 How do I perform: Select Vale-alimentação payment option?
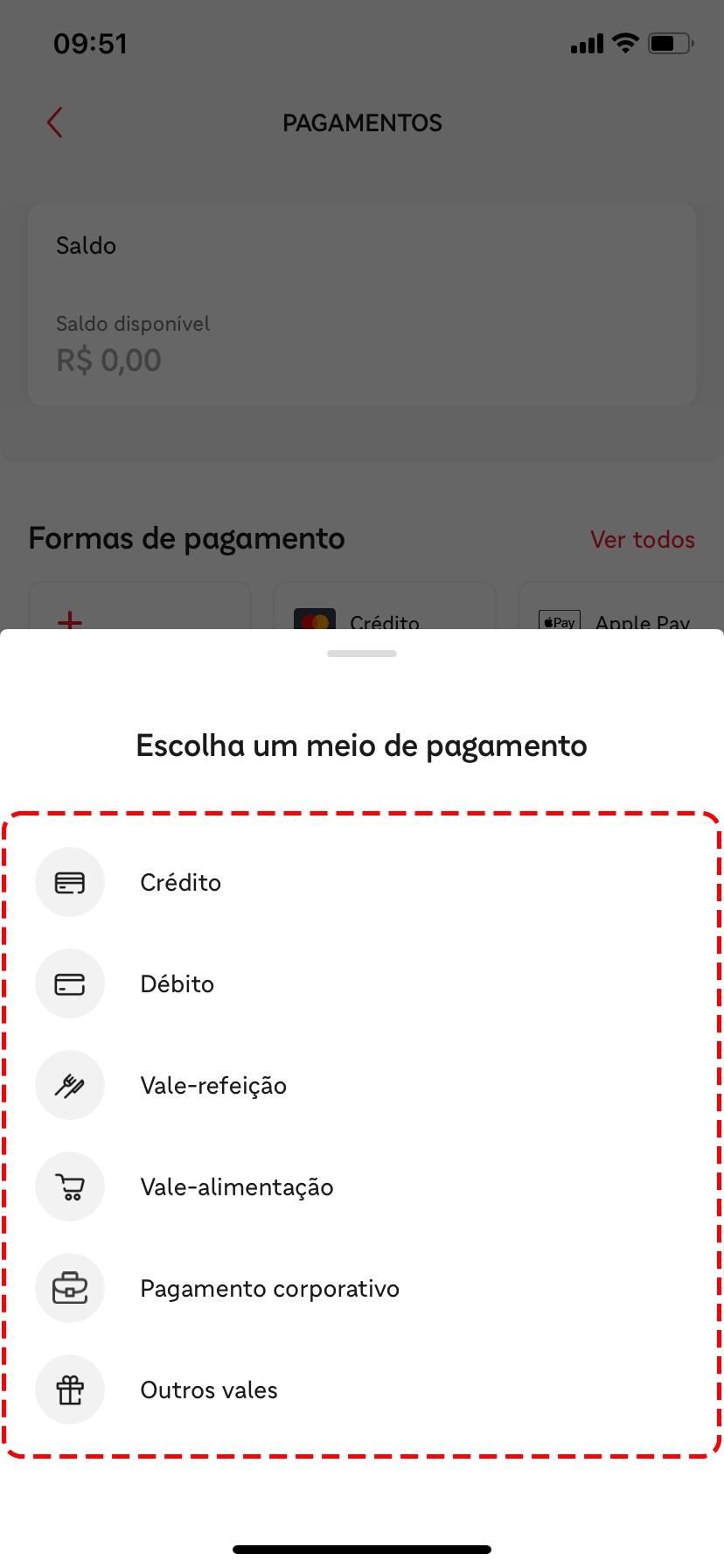point(236,1186)
